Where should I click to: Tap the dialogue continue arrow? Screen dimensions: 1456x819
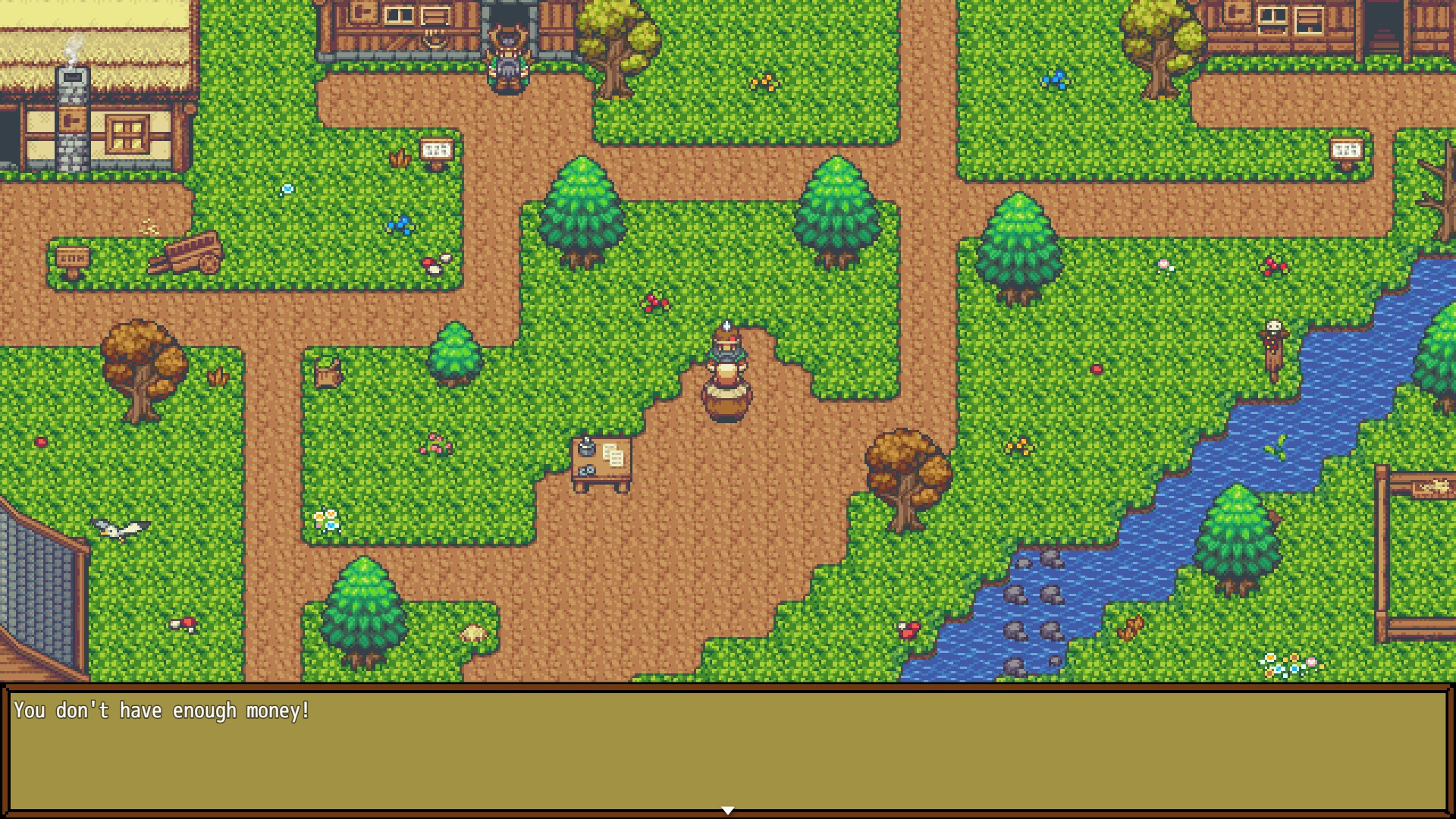(727, 811)
